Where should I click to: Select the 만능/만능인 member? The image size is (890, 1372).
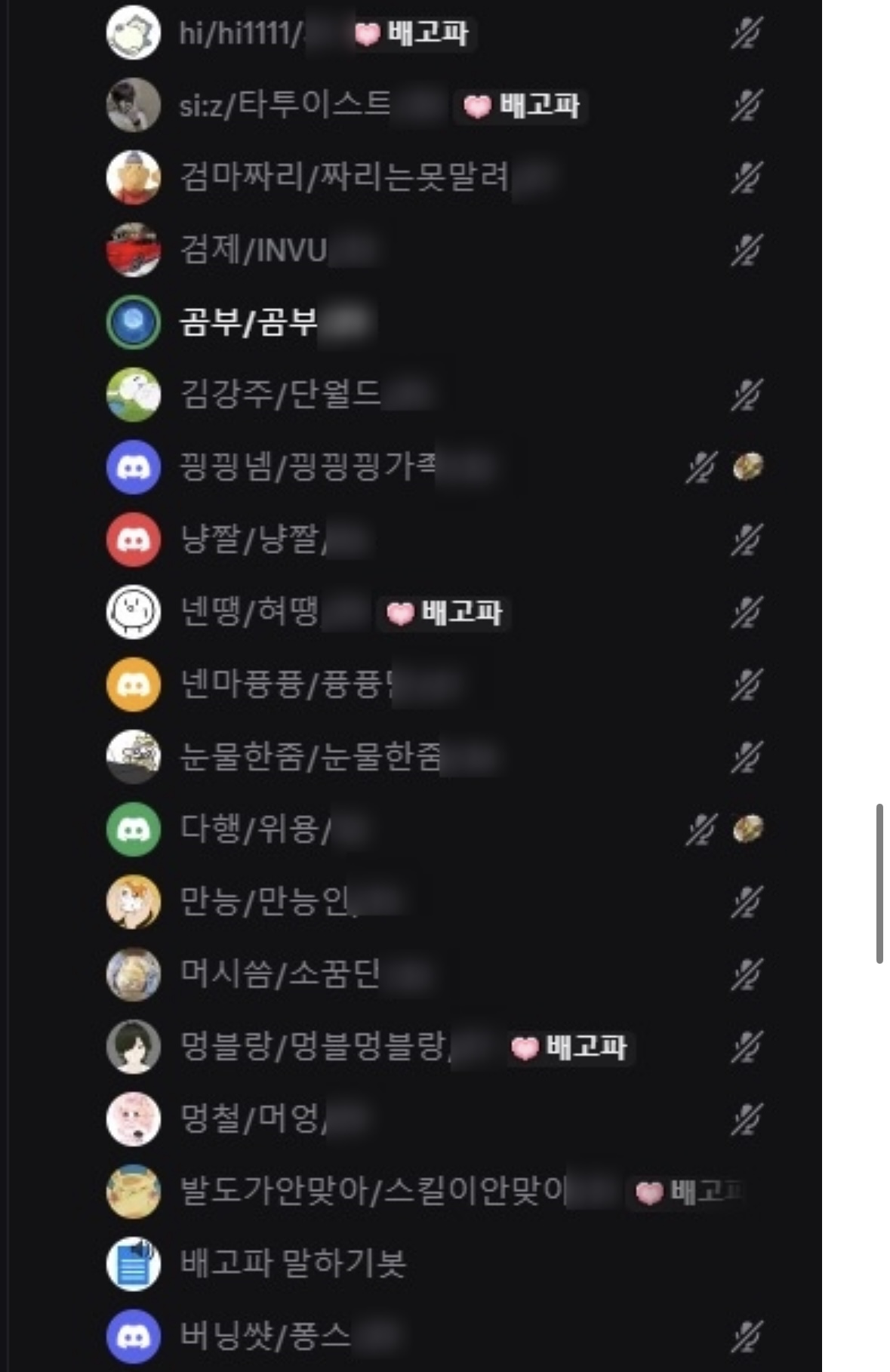[266, 902]
